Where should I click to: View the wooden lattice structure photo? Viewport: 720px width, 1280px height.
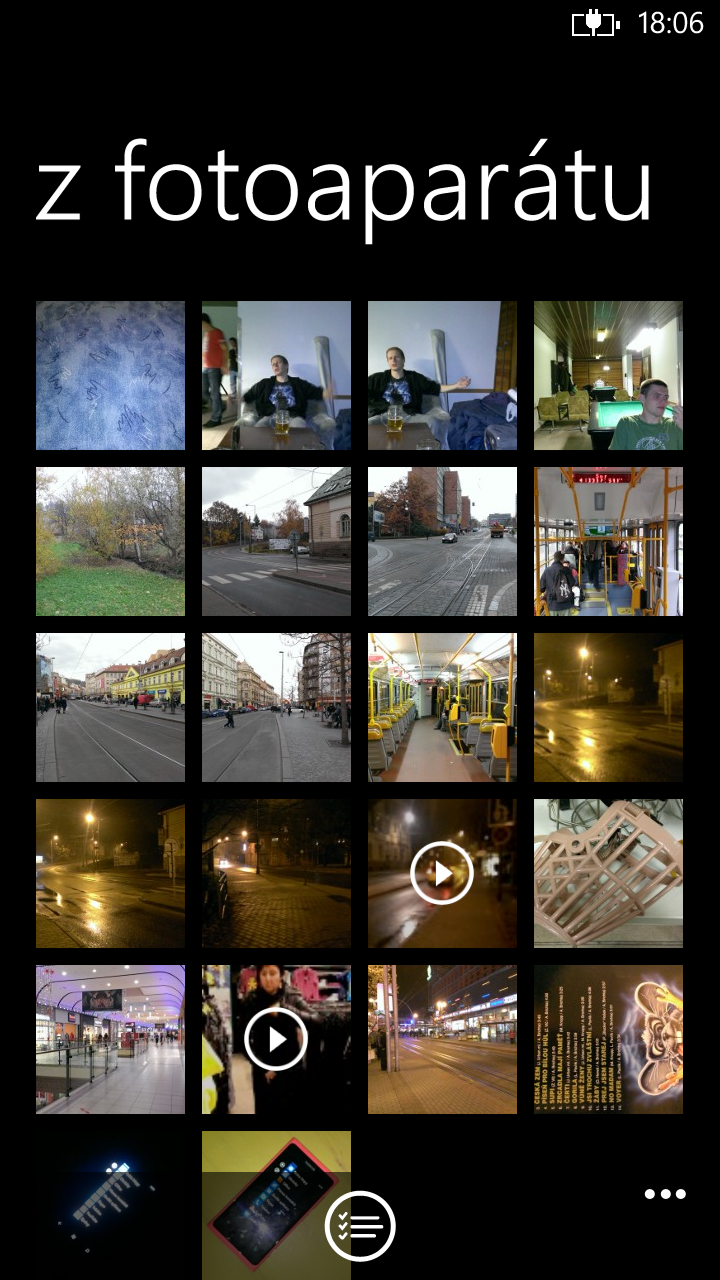(608, 873)
